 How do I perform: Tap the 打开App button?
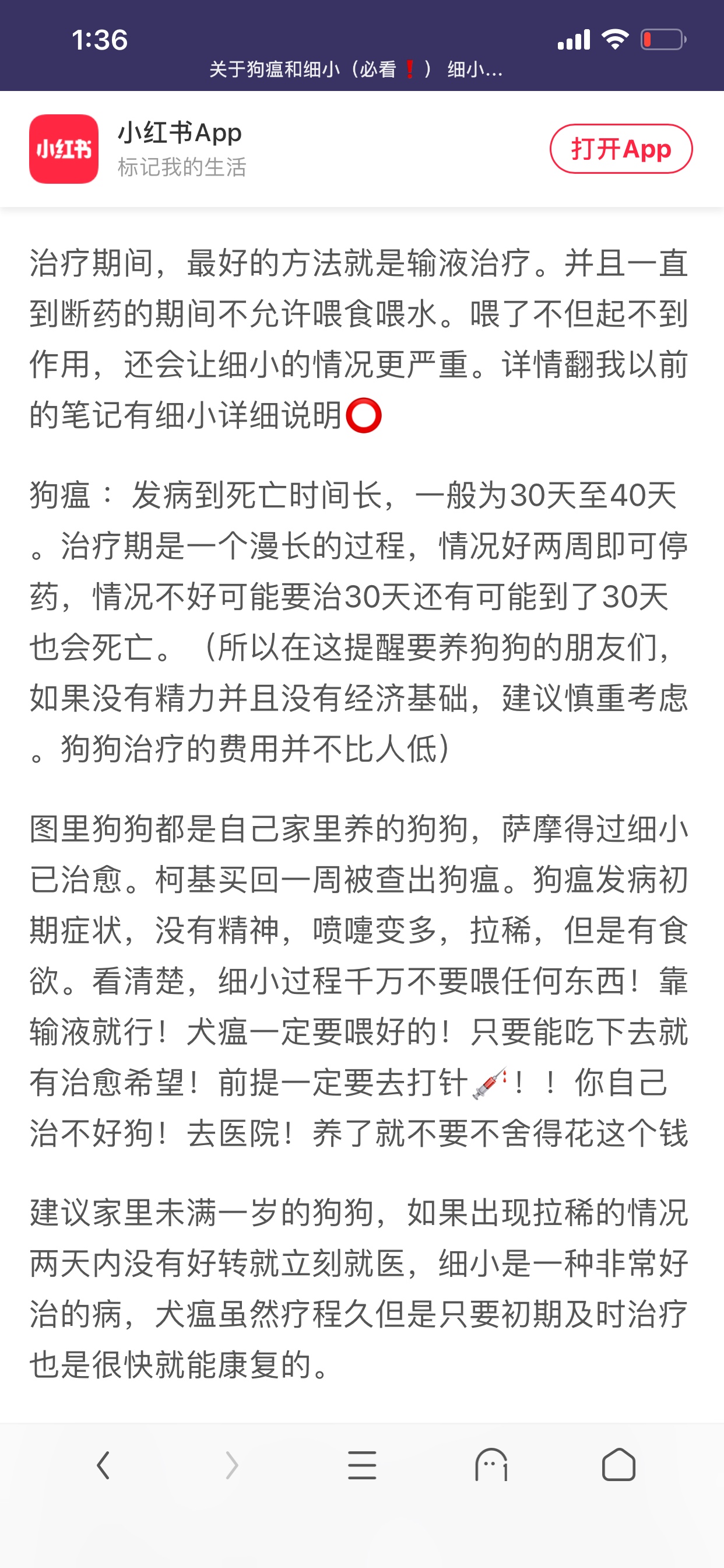pos(621,149)
